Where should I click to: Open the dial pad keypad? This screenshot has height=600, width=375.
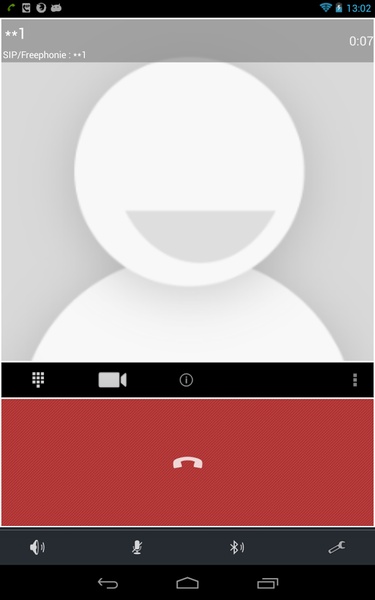(x=38, y=380)
